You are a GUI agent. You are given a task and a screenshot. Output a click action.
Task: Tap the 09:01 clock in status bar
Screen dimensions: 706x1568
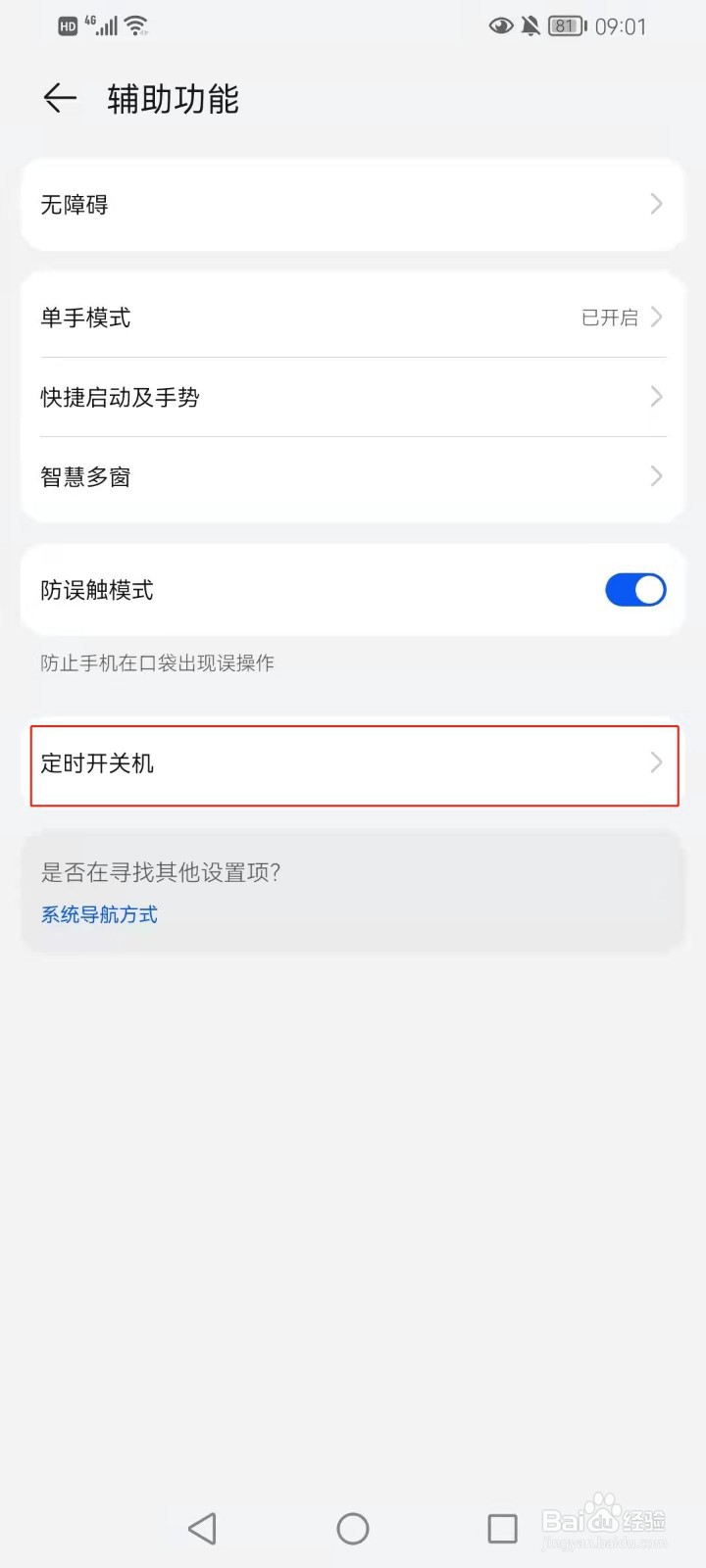point(620,26)
